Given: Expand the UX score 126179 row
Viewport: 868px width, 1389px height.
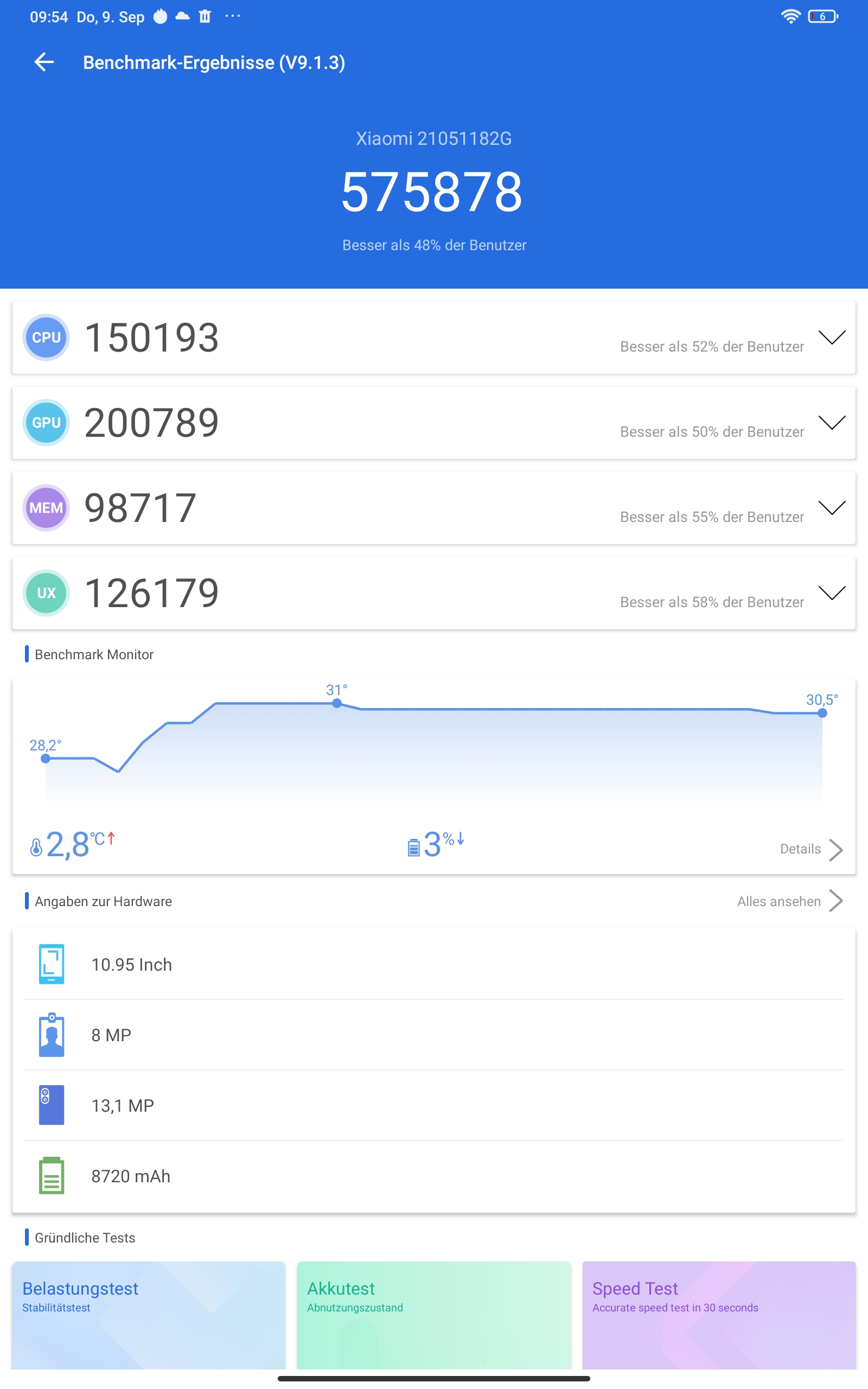Looking at the screenshot, I should (433, 593).
